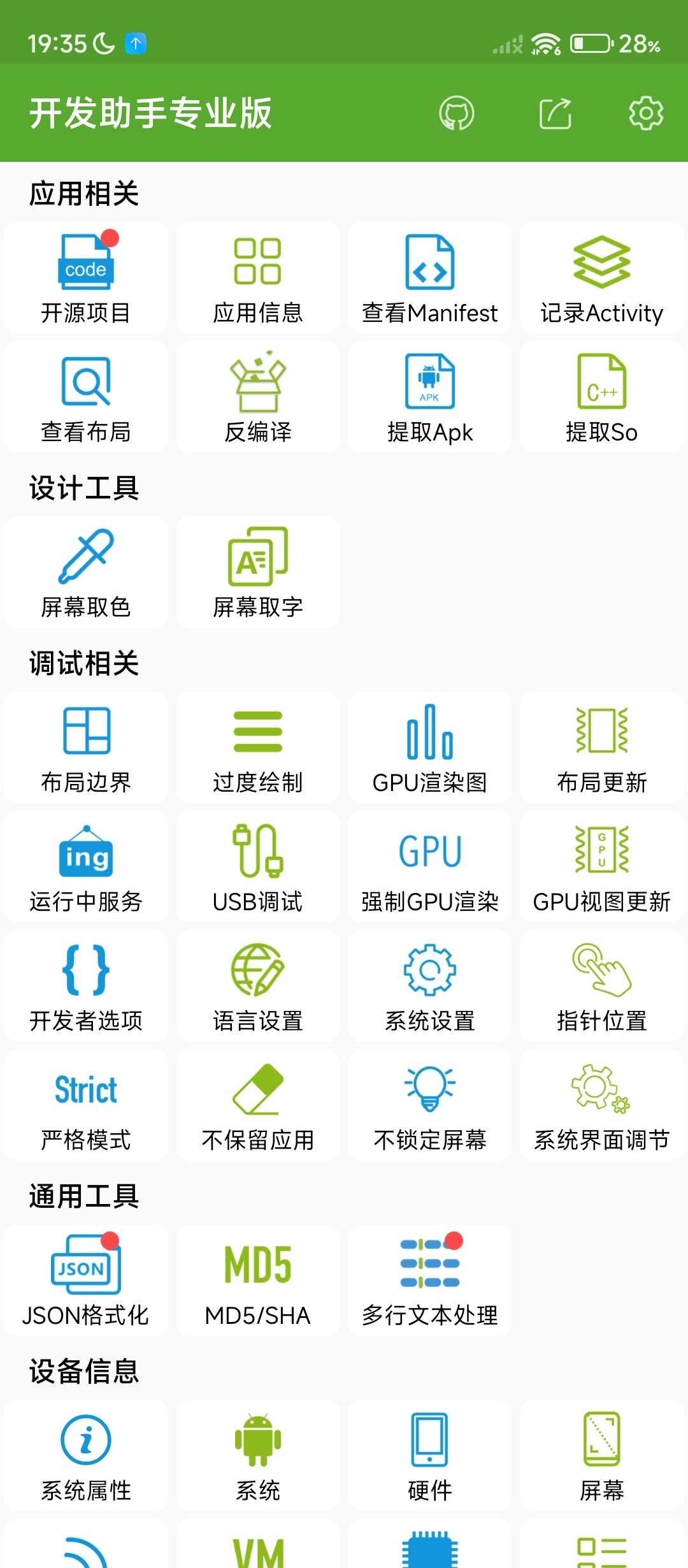Open the MD5/SHA tool
Screen dimensions: 688x1568
[x=258, y=1281]
